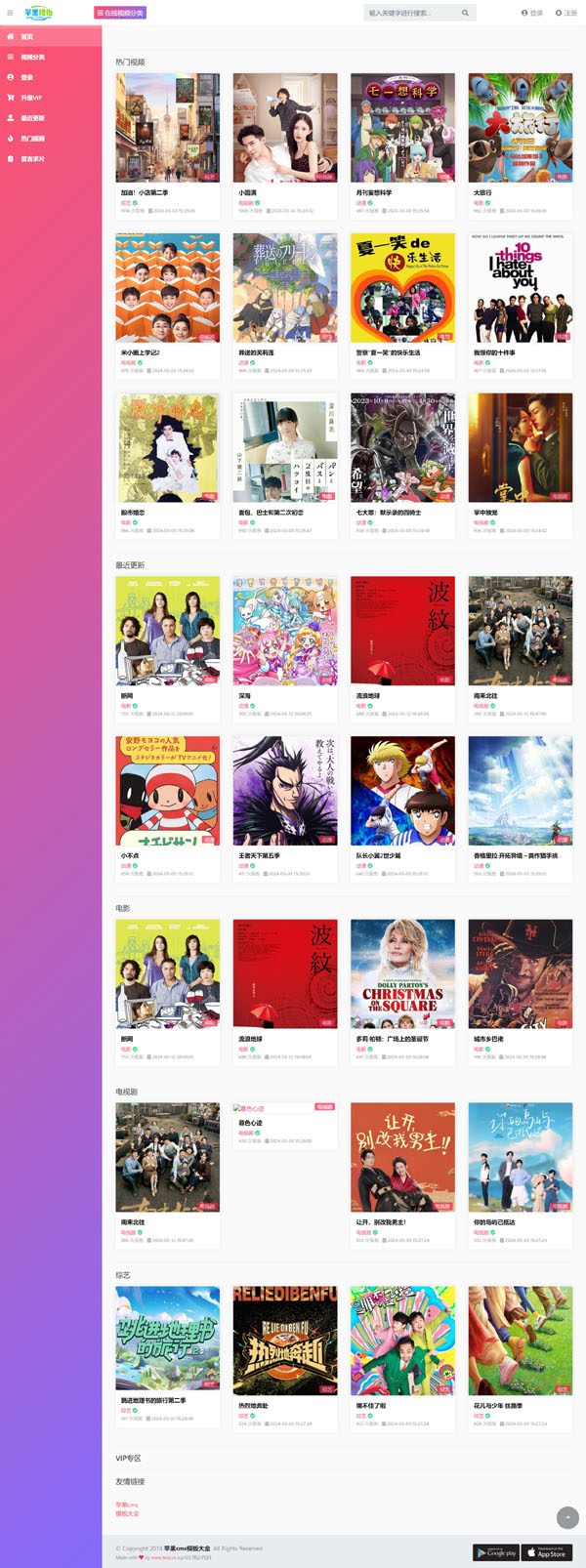Tap the hamburger menu icon
The image size is (586, 1568).
(10, 13)
